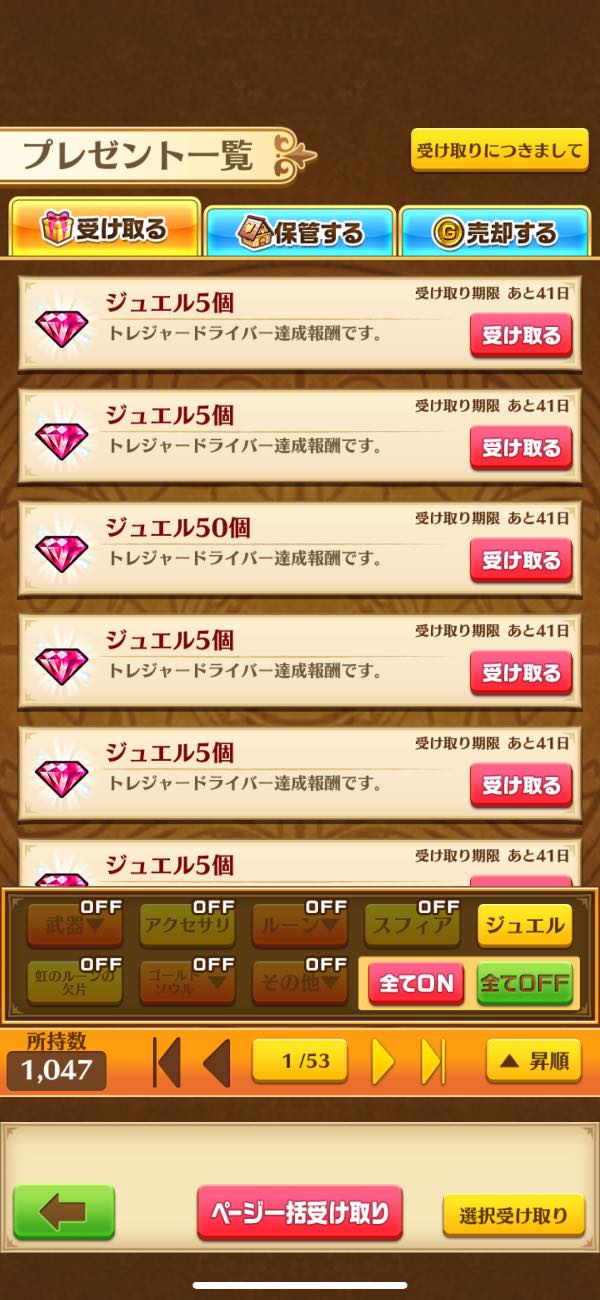Jump to the last page
Image resolution: width=600 pixels, height=1300 pixels.
point(433,1062)
